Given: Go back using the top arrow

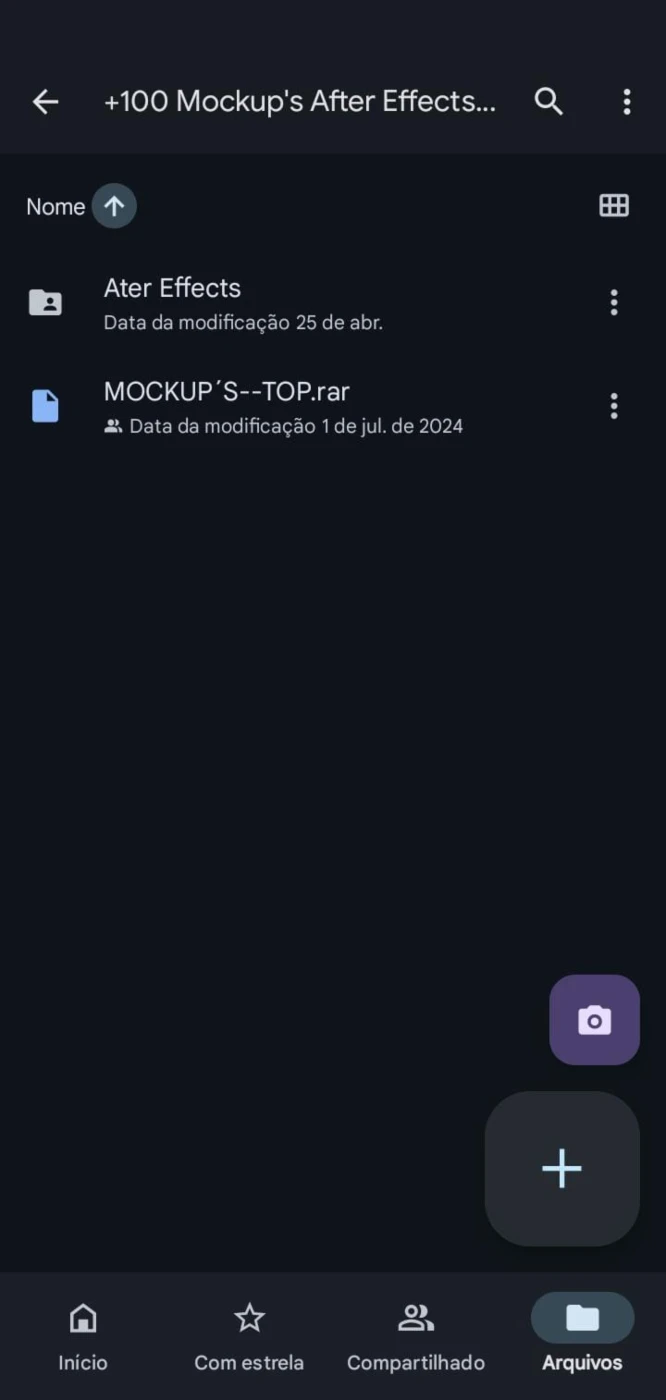Looking at the screenshot, I should 45,101.
